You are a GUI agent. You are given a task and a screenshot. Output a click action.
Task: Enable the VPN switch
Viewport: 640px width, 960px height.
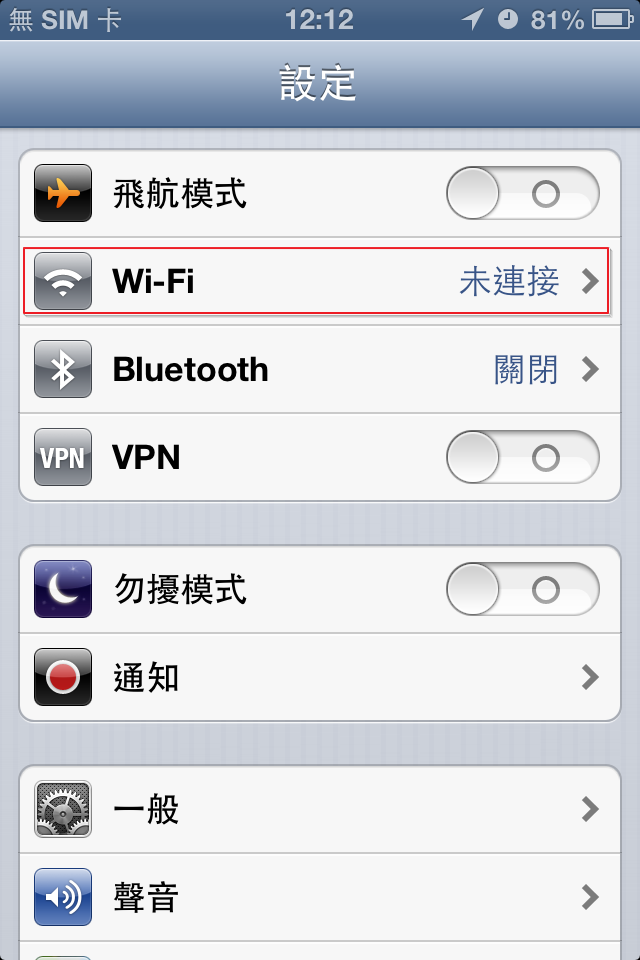pyautogui.click(x=522, y=458)
